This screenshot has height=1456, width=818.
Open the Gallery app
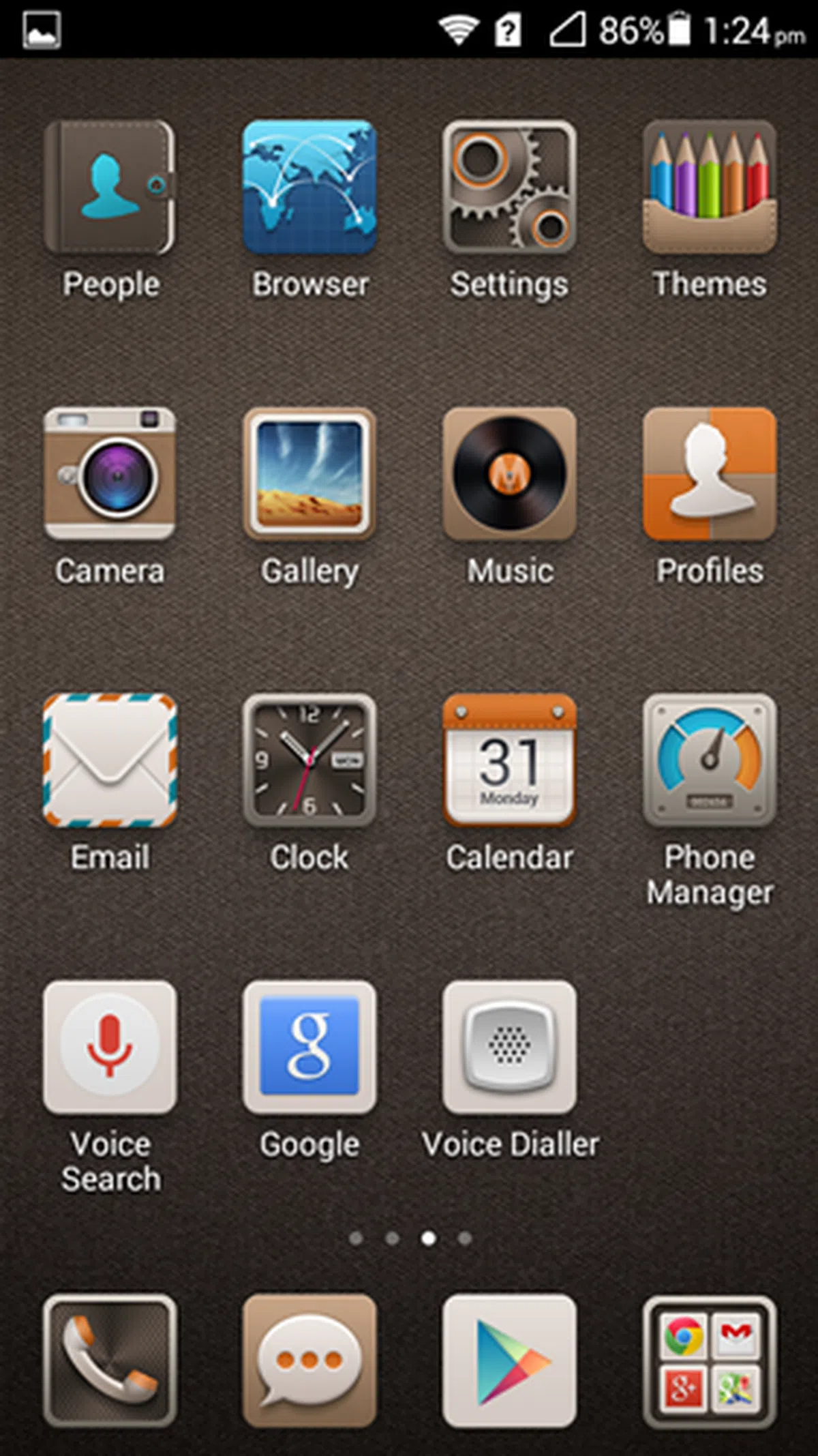point(309,474)
